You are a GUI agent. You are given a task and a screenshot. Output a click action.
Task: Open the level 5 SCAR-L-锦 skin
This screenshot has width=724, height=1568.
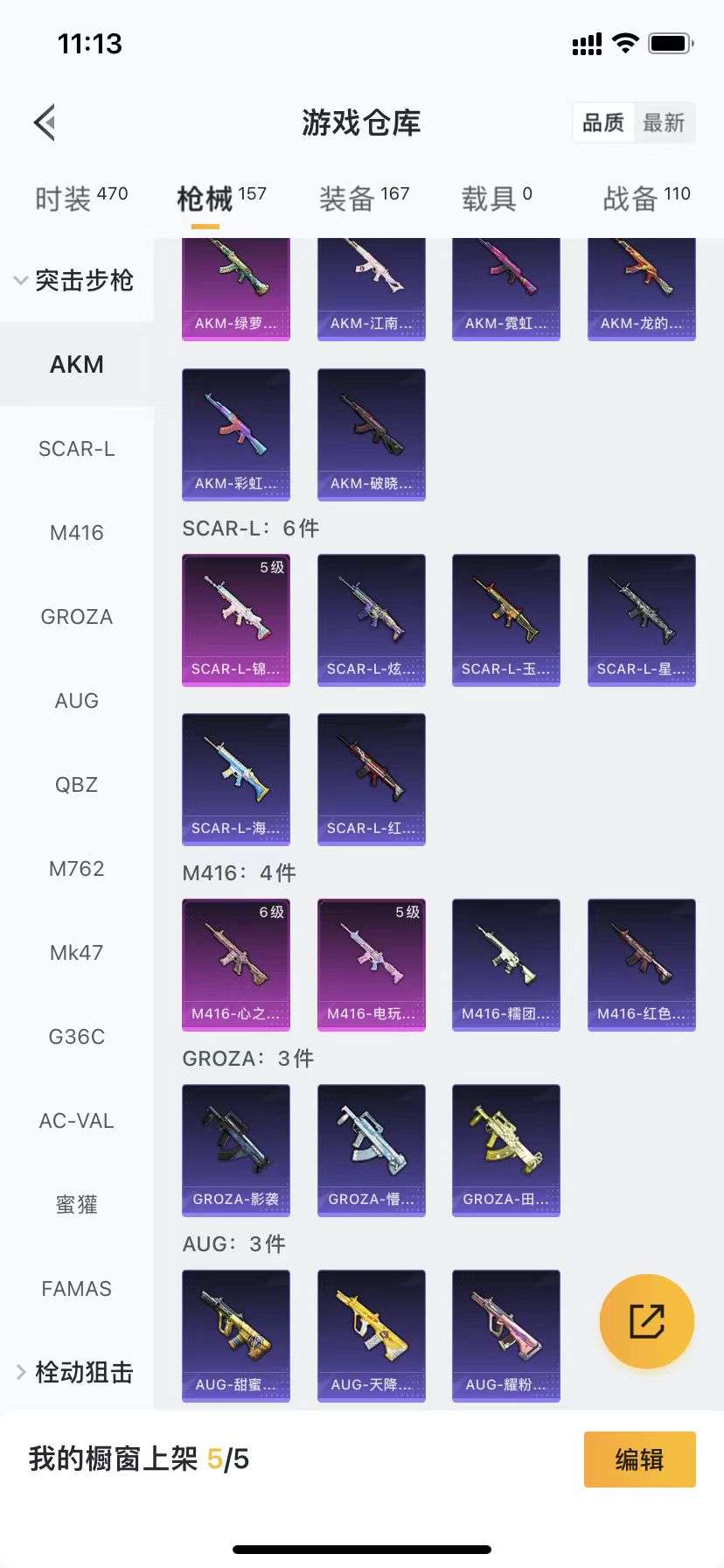click(x=236, y=619)
